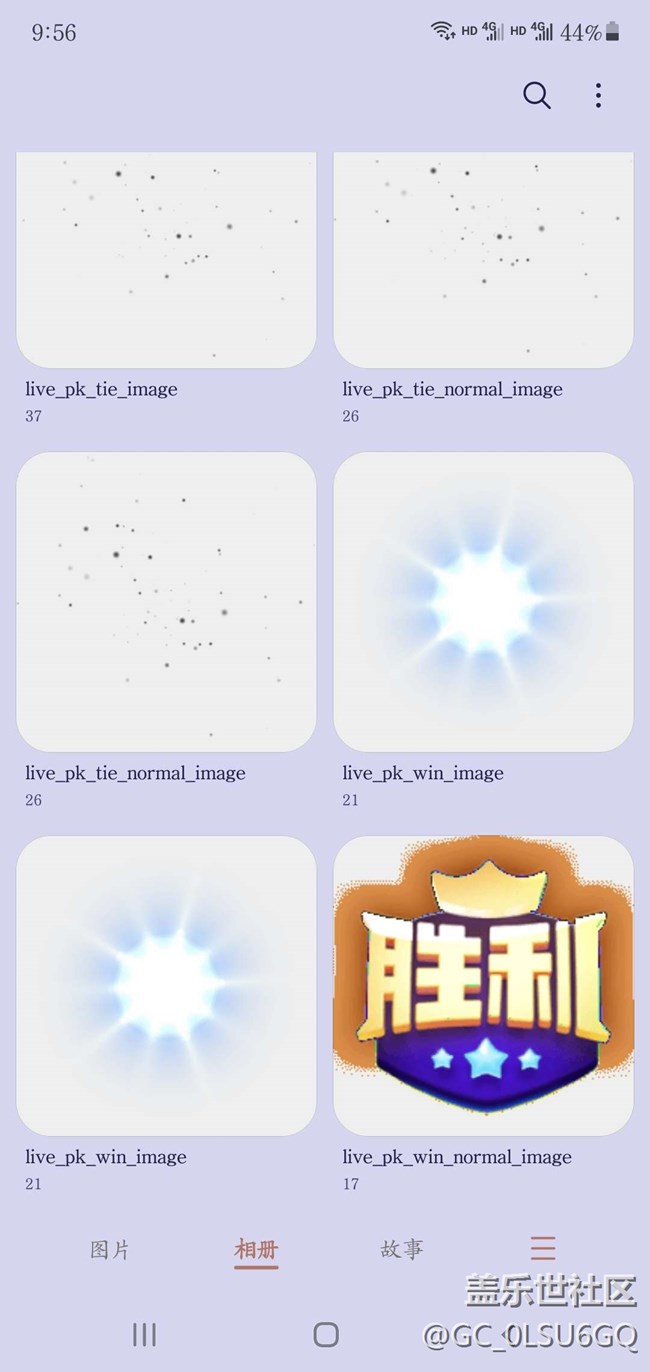Select the 相册 tab

(256, 1249)
